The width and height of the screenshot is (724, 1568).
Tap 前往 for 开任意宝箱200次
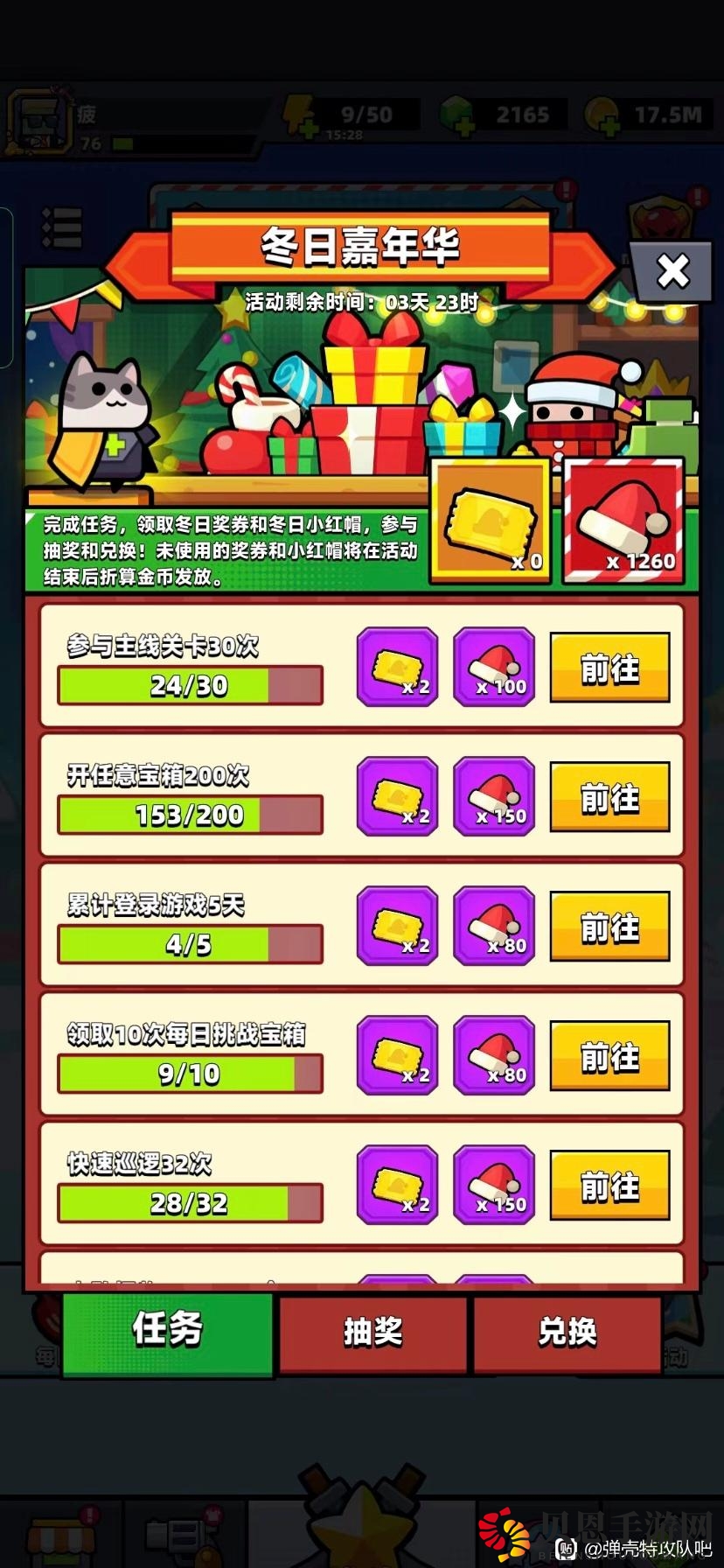point(609,797)
